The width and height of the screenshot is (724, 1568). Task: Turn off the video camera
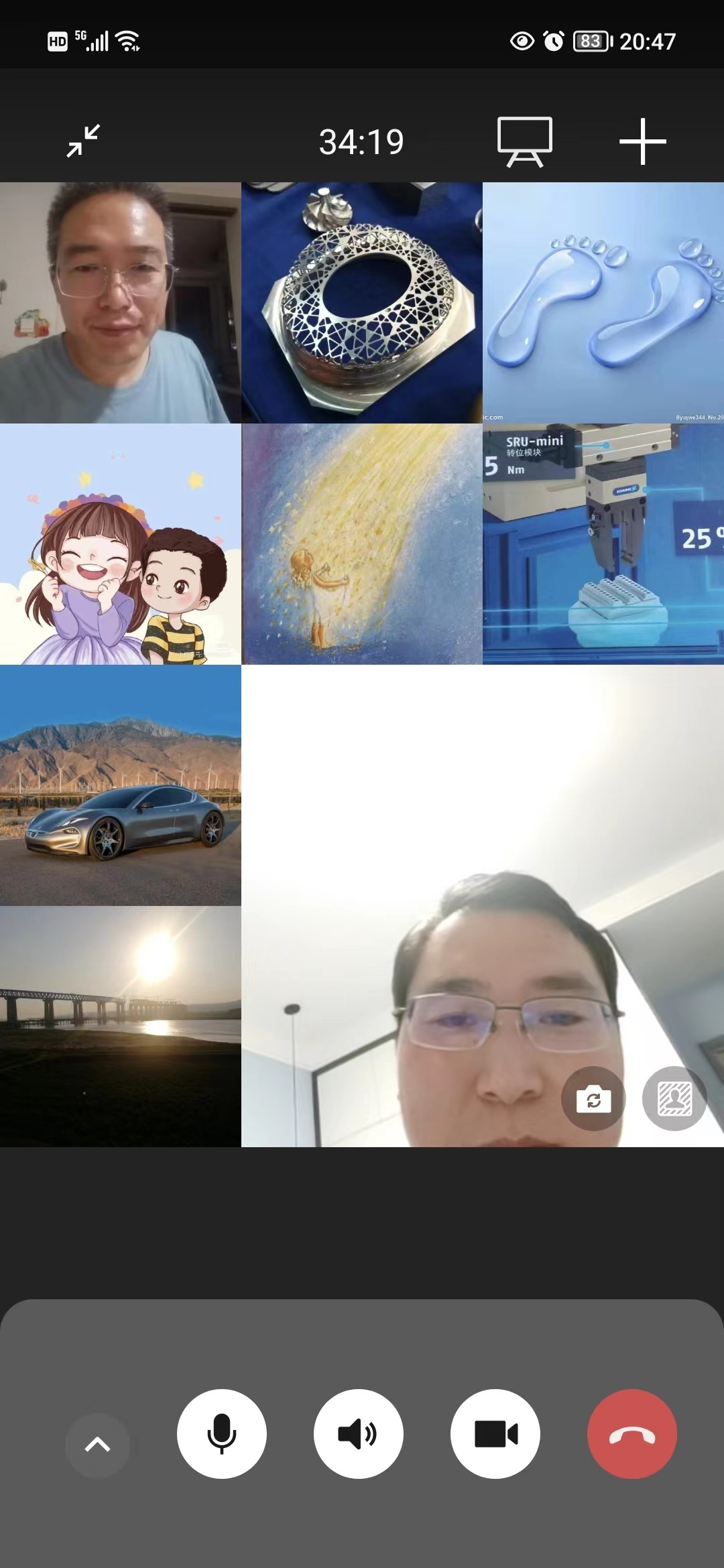(495, 1433)
